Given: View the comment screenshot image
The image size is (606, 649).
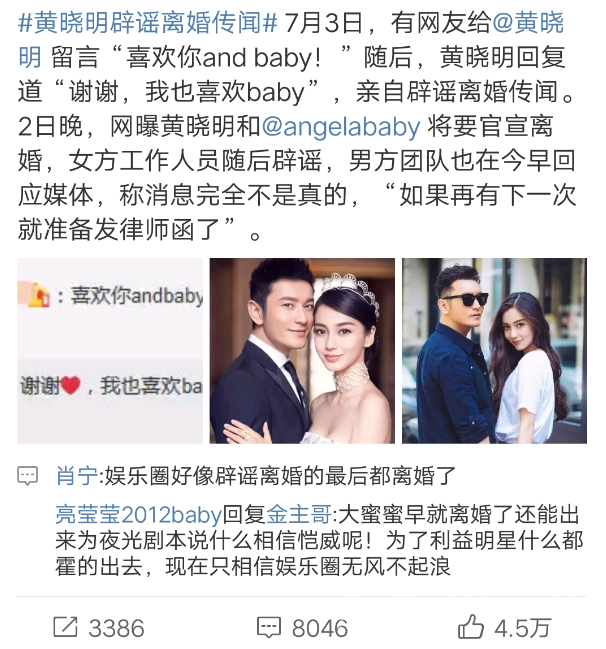Looking at the screenshot, I should pyautogui.click(x=110, y=350).
